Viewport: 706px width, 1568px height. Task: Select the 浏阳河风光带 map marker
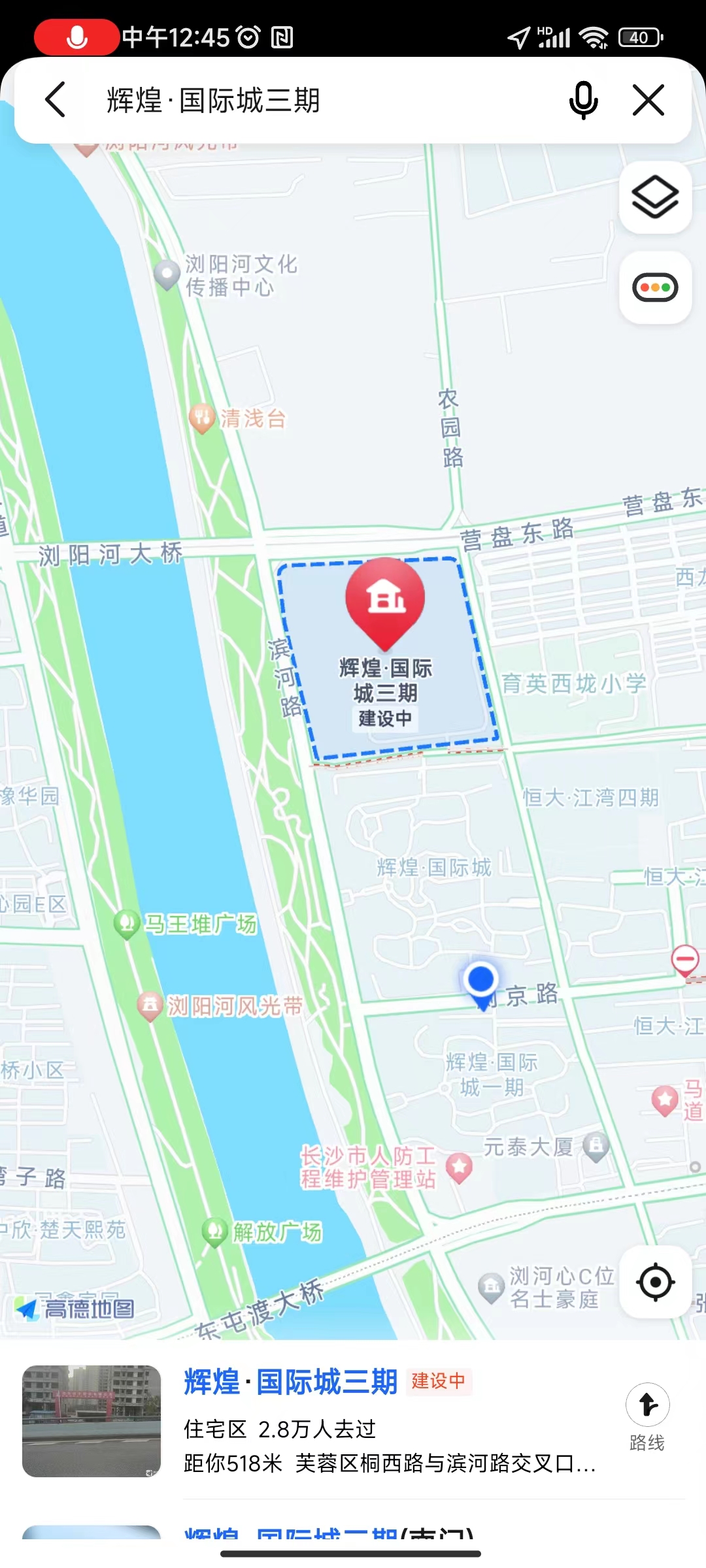click(x=150, y=1005)
